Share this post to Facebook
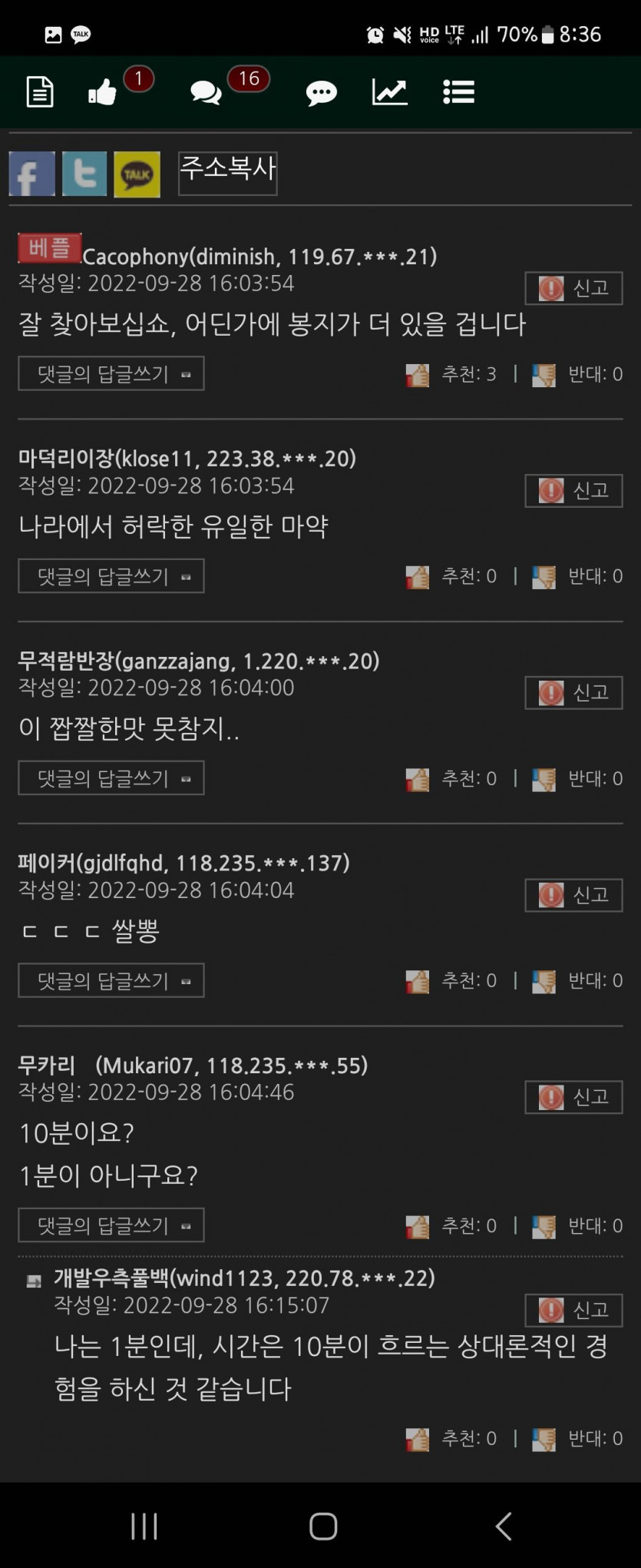This screenshot has height=1568, width=641. (x=31, y=174)
